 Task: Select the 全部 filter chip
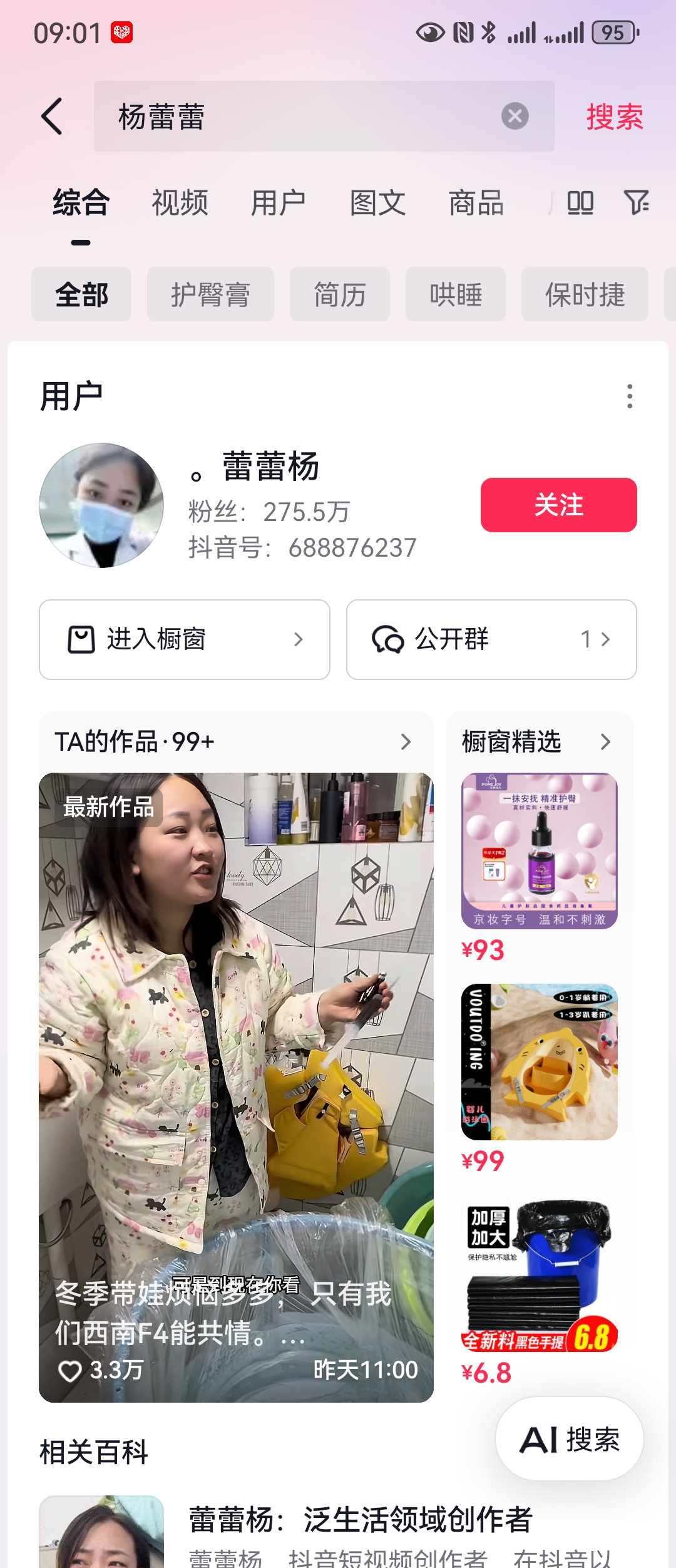pos(81,294)
